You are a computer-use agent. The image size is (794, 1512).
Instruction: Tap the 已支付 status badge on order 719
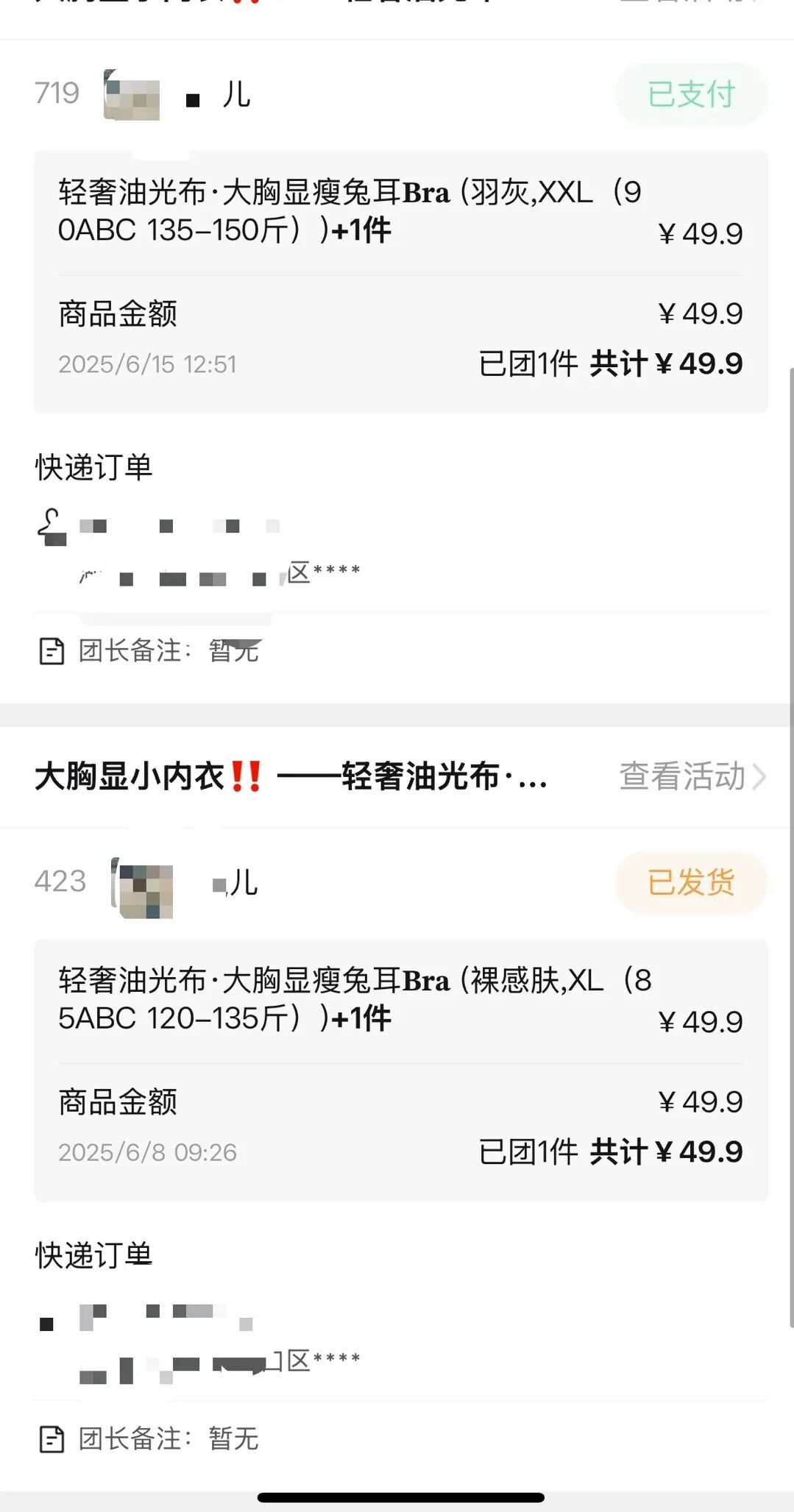pos(691,94)
